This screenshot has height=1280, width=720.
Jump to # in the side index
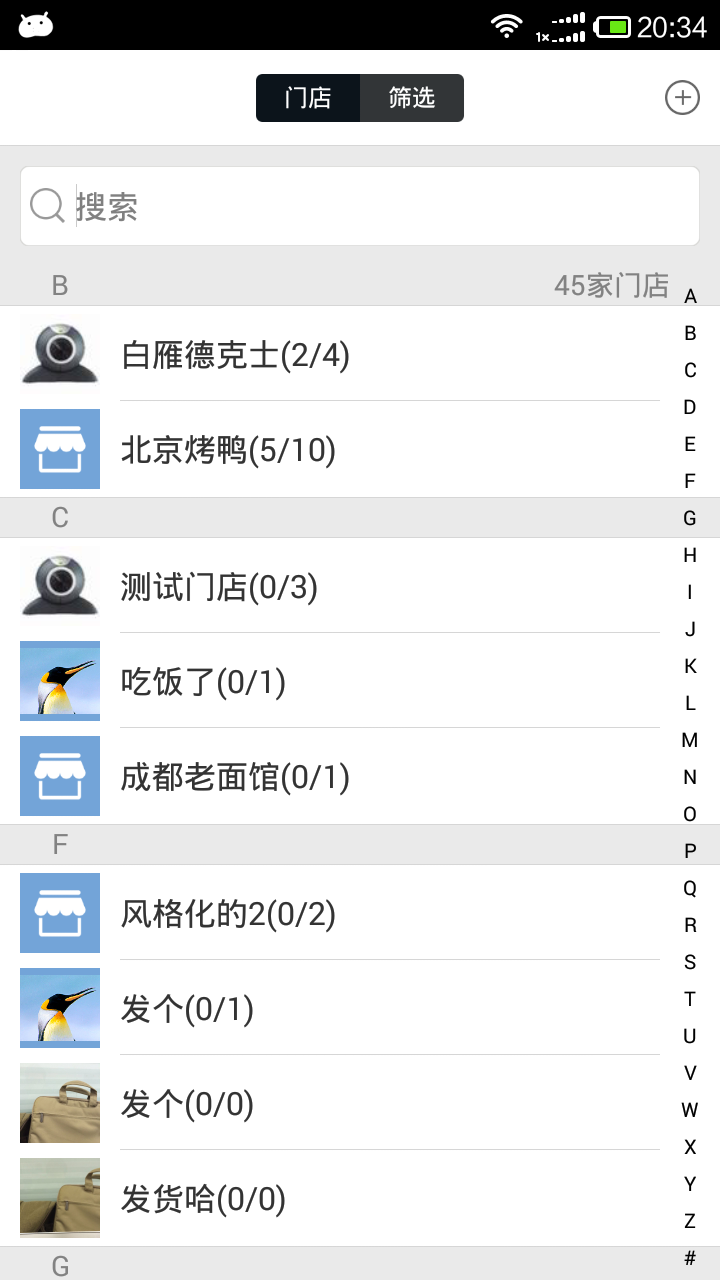[x=690, y=1258]
